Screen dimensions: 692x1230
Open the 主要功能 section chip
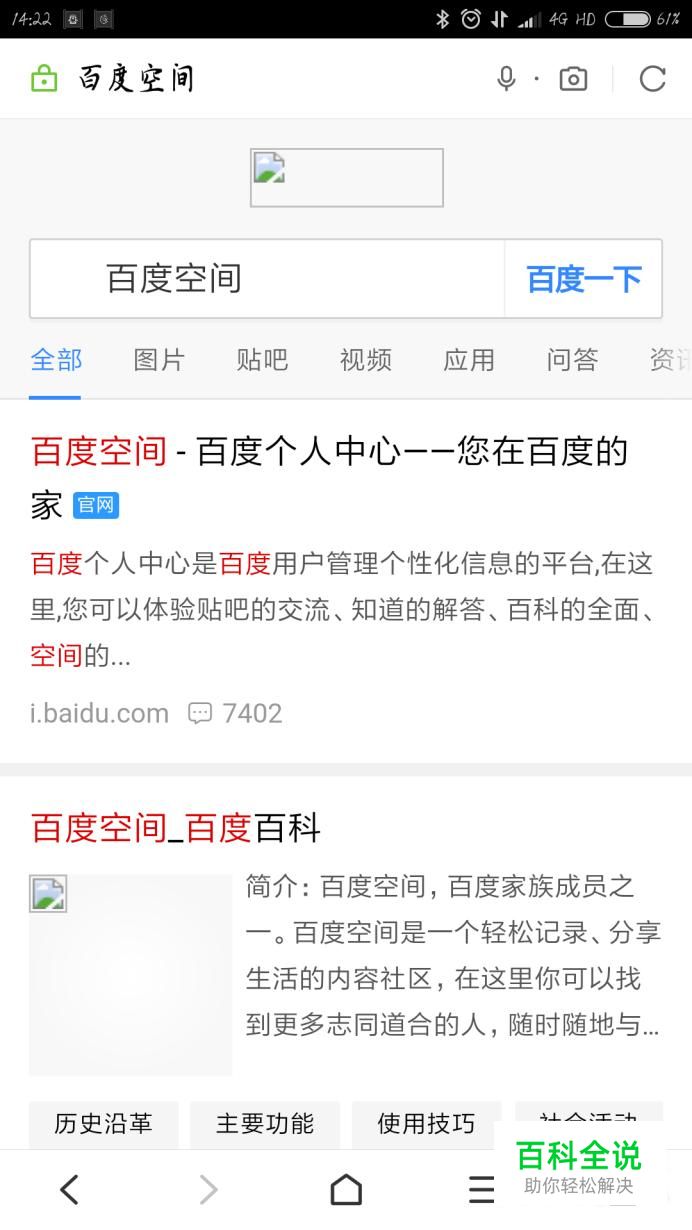265,1124
